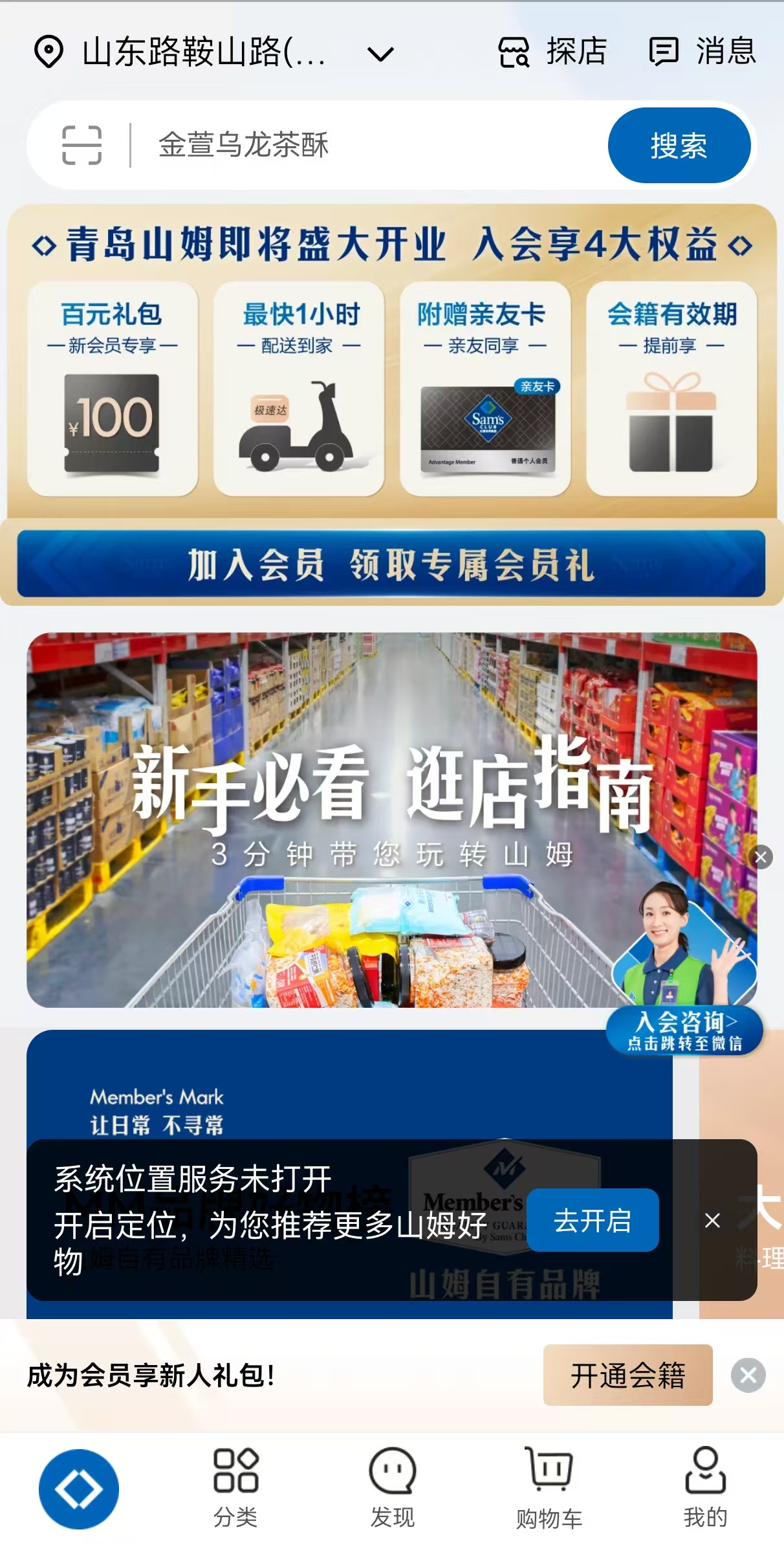
Task: Tap 加入会员 领取专属会员礼 banner
Action: coord(391,564)
